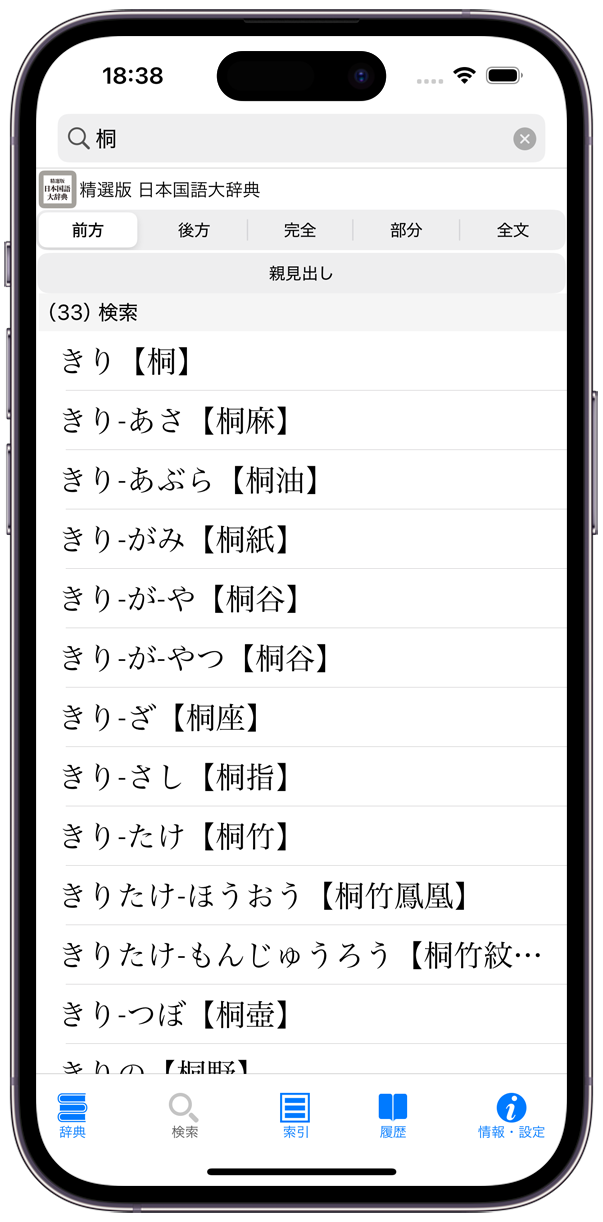Image resolution: width=603 pixels, height=1222 pixels.
Task: Go to the 辞典 tab
Action: 72,1115
